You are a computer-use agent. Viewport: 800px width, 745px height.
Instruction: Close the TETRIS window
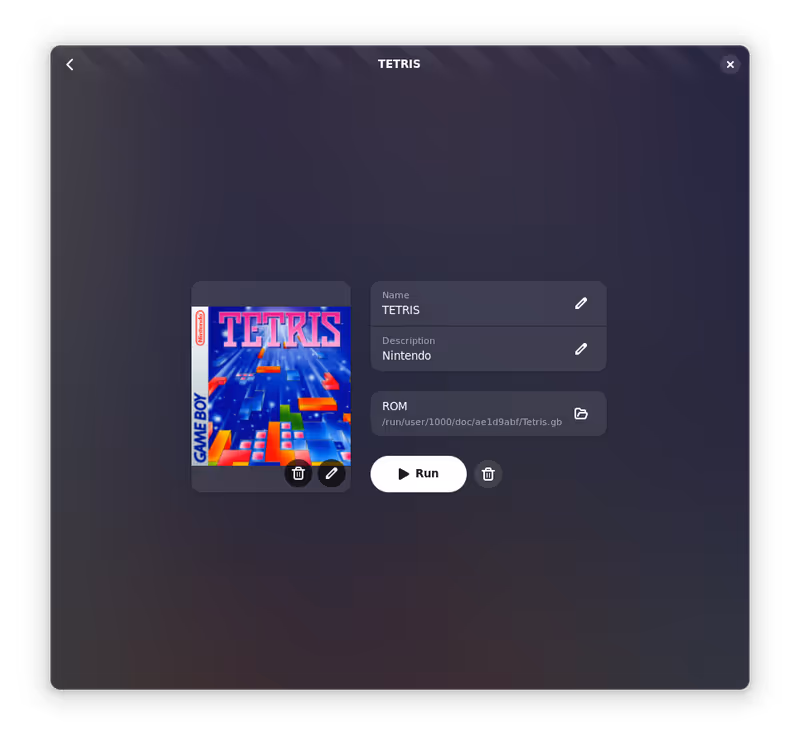pos(730,65)
